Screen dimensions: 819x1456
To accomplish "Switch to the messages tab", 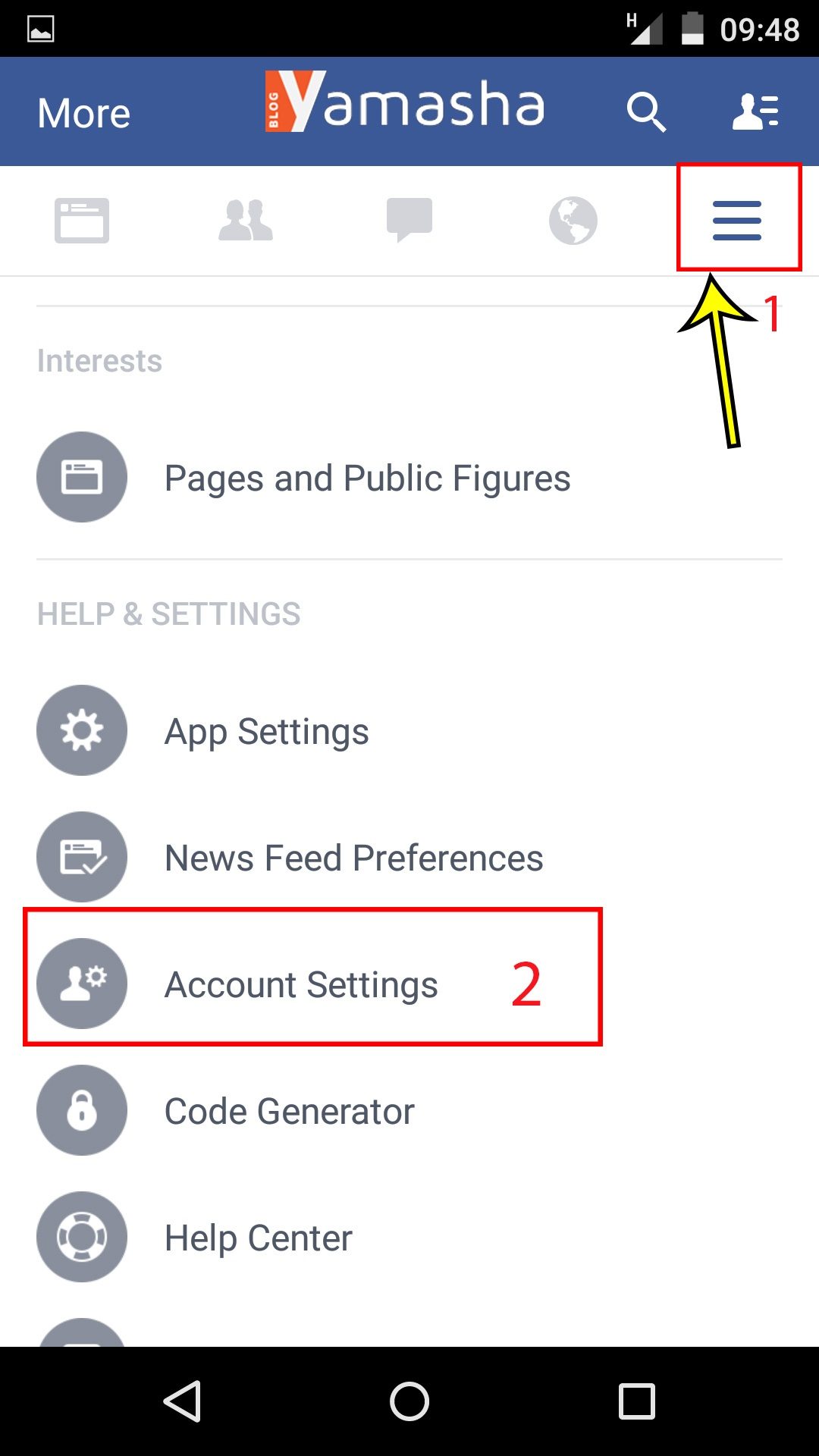I will (409, 221).
